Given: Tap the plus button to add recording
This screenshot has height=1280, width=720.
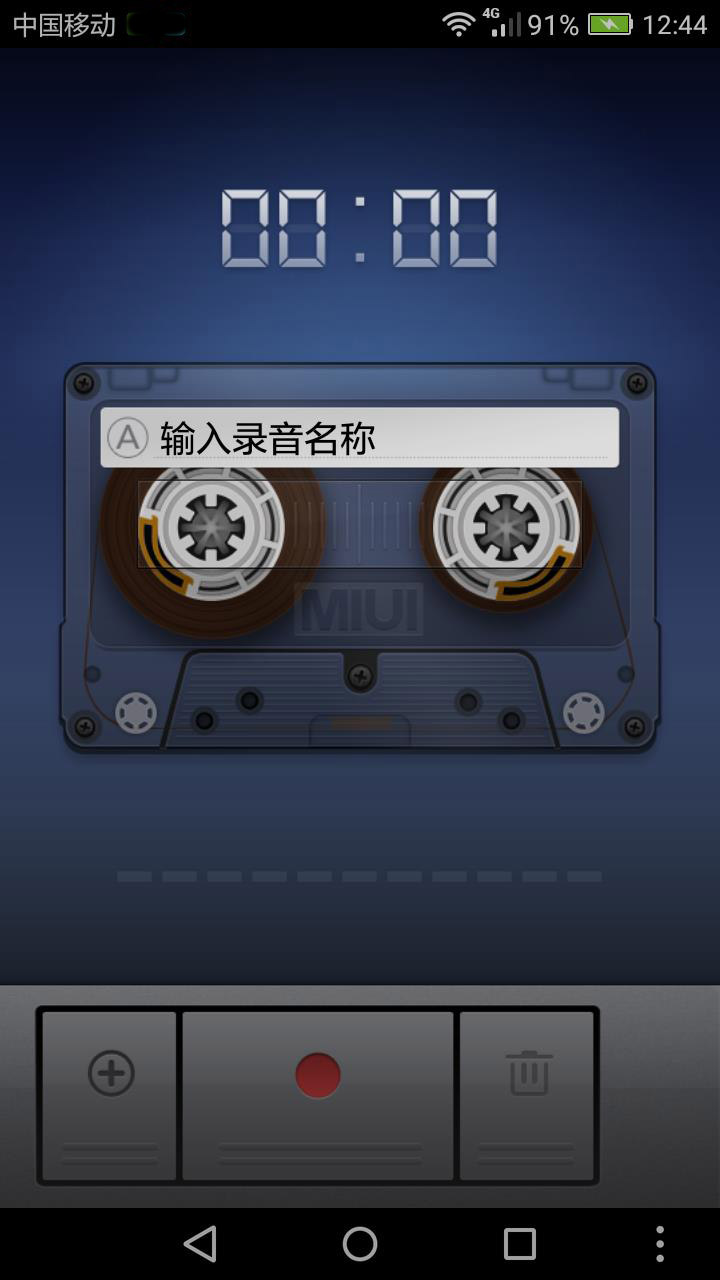Looking at the screenshot, I should pos(111,1074).
